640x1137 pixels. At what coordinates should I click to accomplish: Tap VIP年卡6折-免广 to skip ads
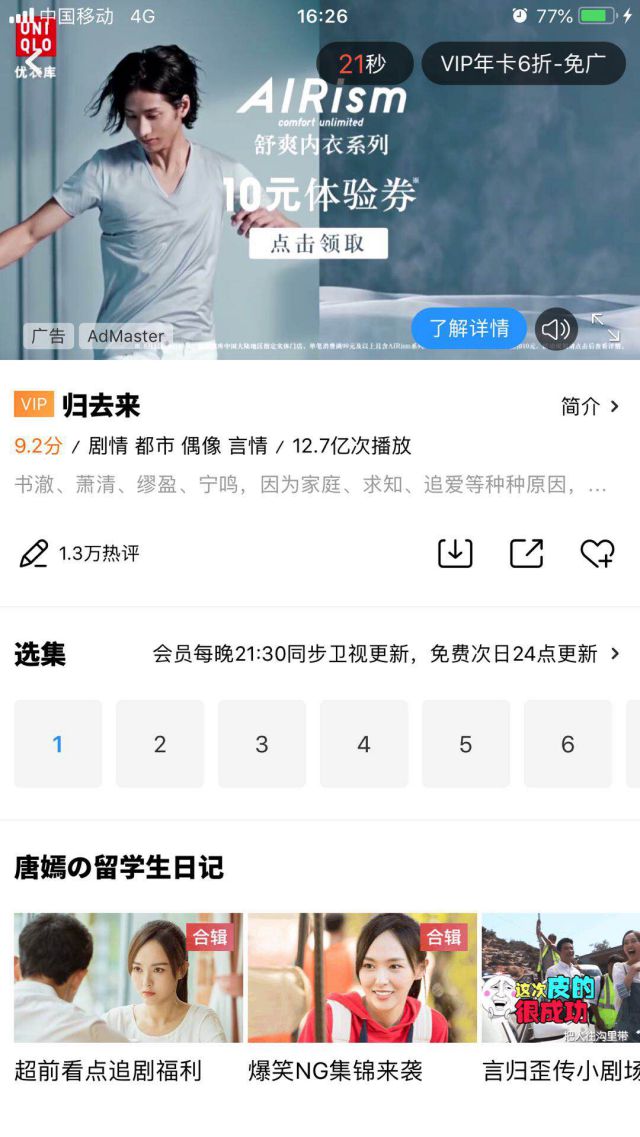pos(523,64)
